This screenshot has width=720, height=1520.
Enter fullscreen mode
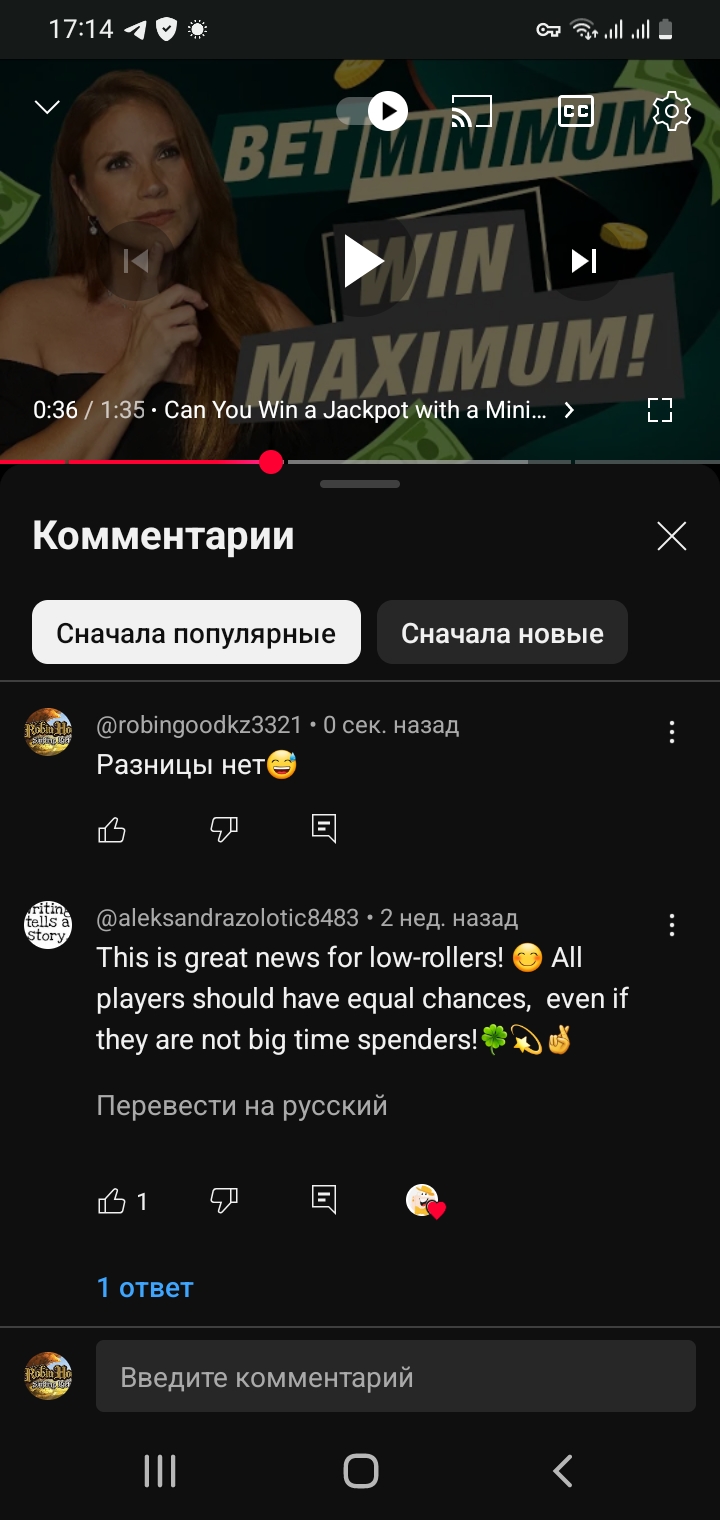click(659, 410)
